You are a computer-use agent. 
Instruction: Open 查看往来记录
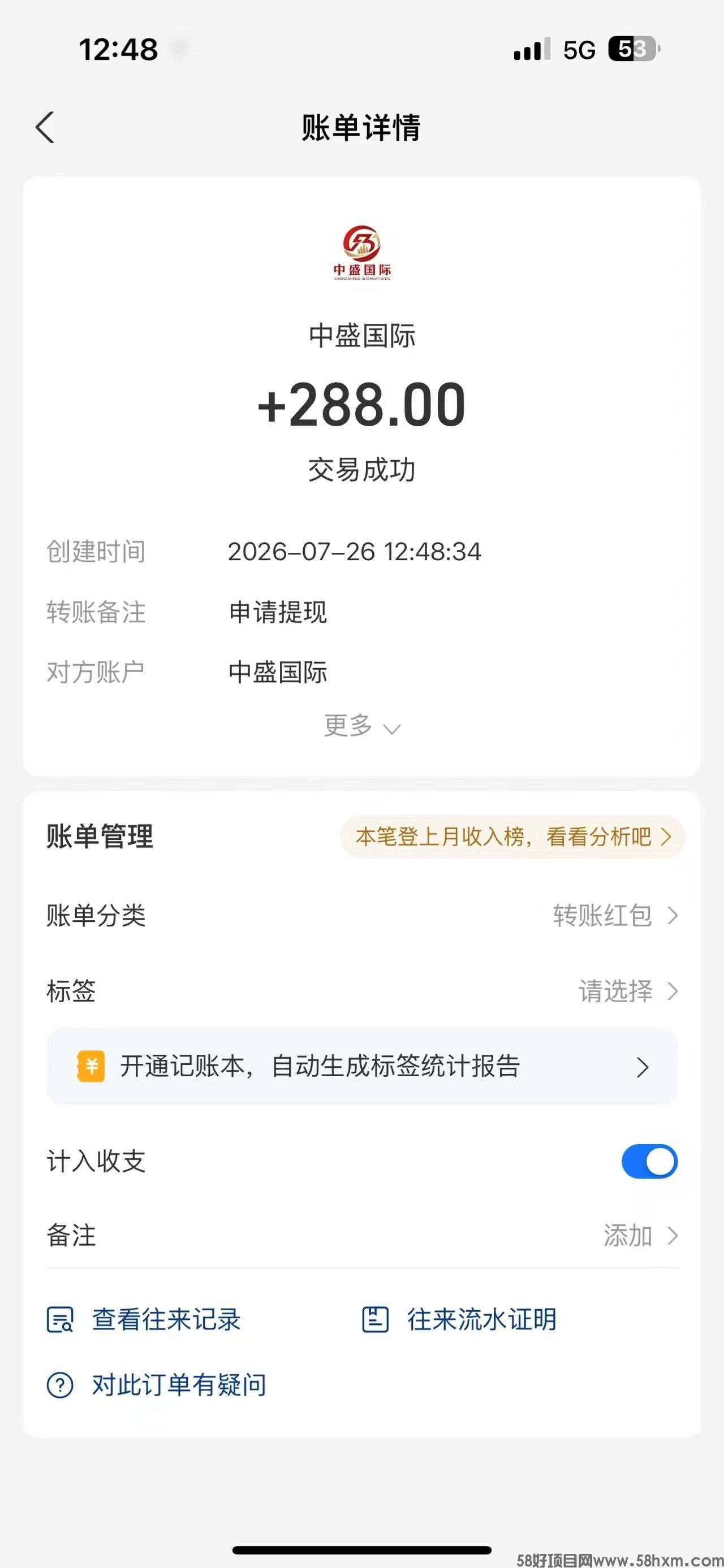tap(144, 1320)
